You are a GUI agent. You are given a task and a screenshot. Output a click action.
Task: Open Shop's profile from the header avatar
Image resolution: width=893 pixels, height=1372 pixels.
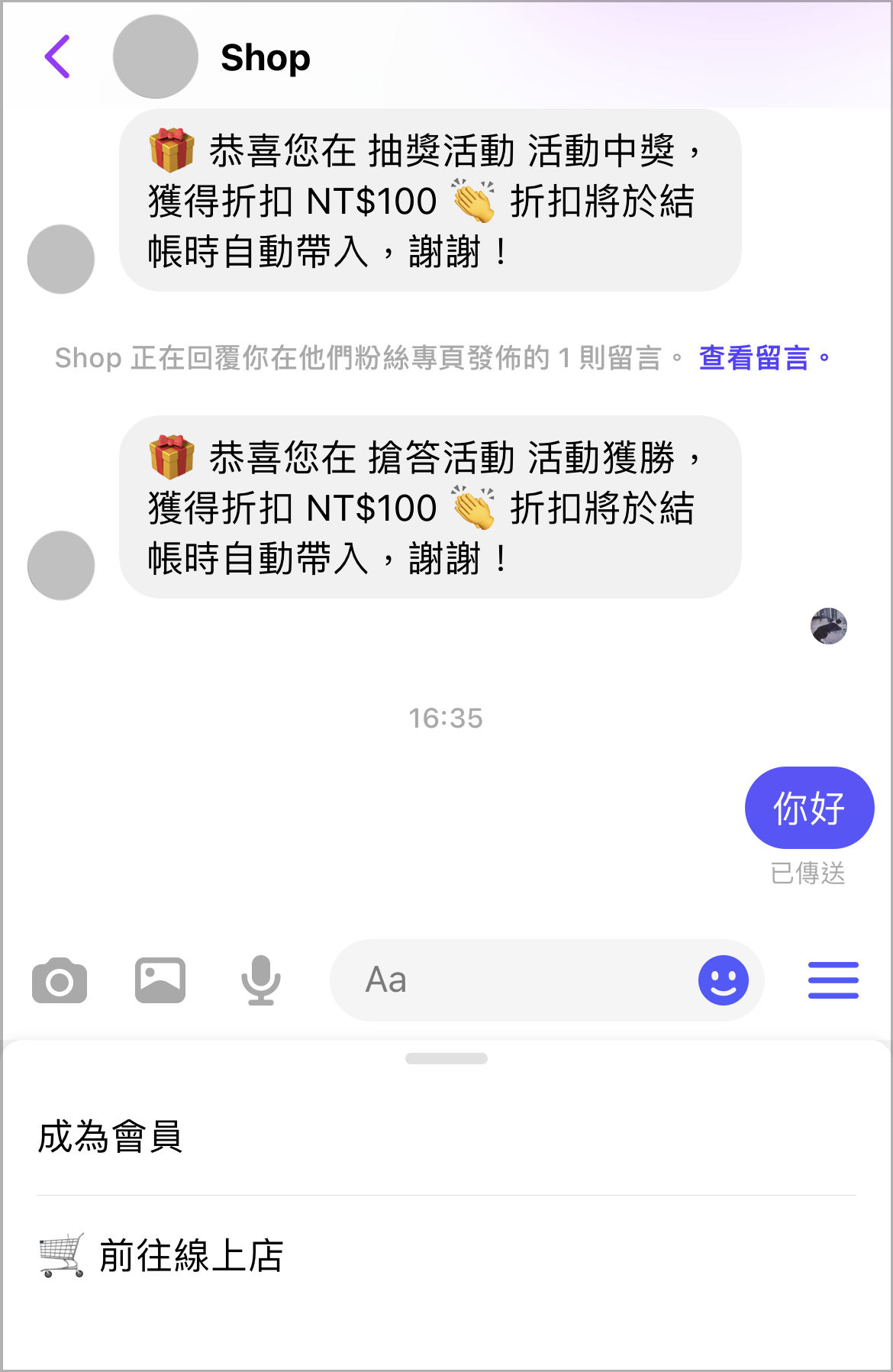tap(156, 56)
